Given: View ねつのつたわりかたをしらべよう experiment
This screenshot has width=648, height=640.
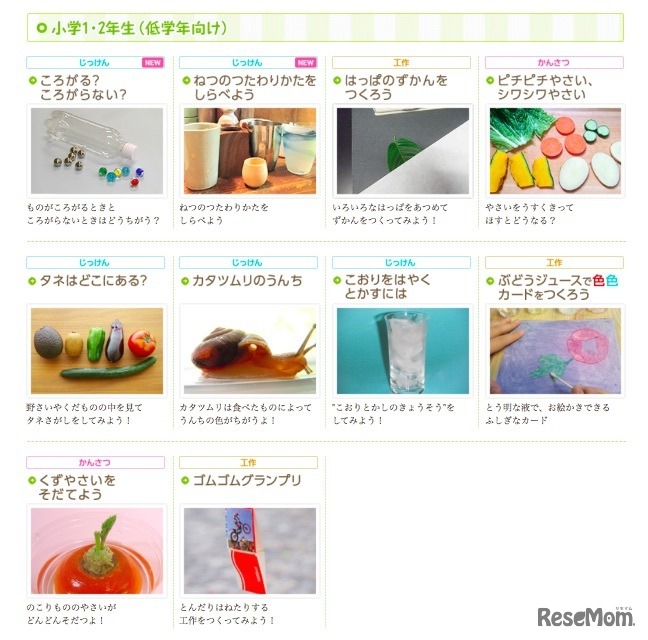Looking at the screenshot, I should click(249, 151).
